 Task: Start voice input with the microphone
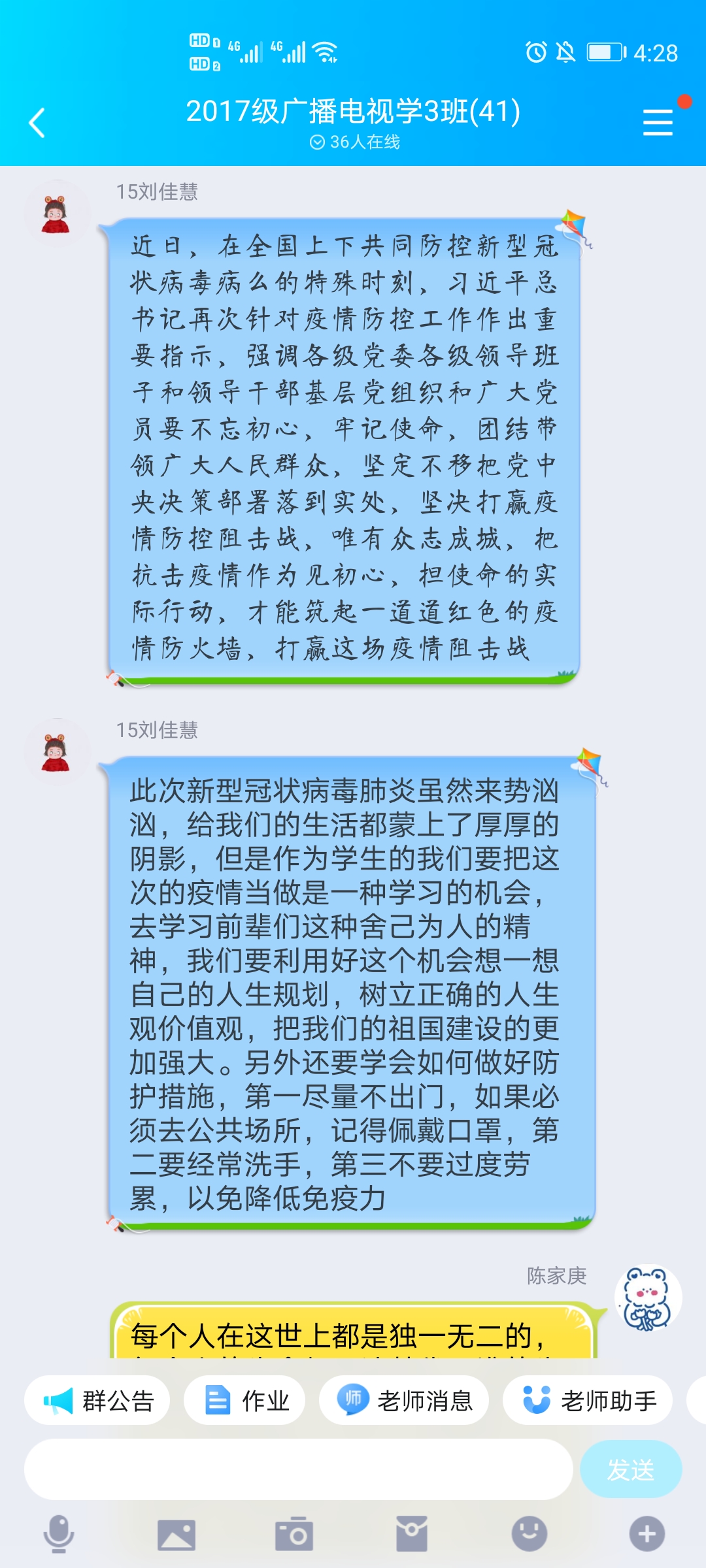[59, 1533]
